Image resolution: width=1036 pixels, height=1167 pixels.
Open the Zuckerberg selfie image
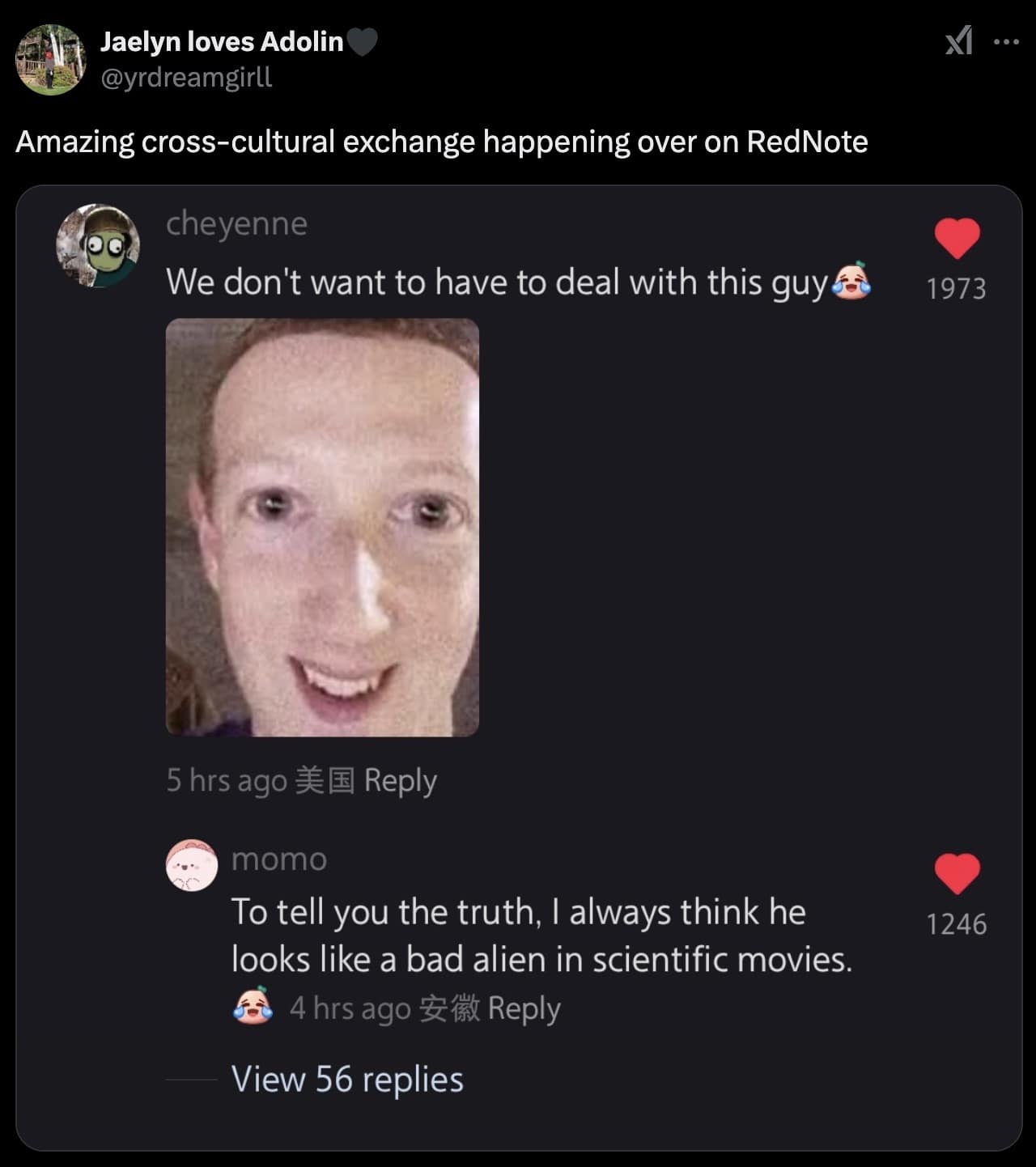(x=323, y=530)
